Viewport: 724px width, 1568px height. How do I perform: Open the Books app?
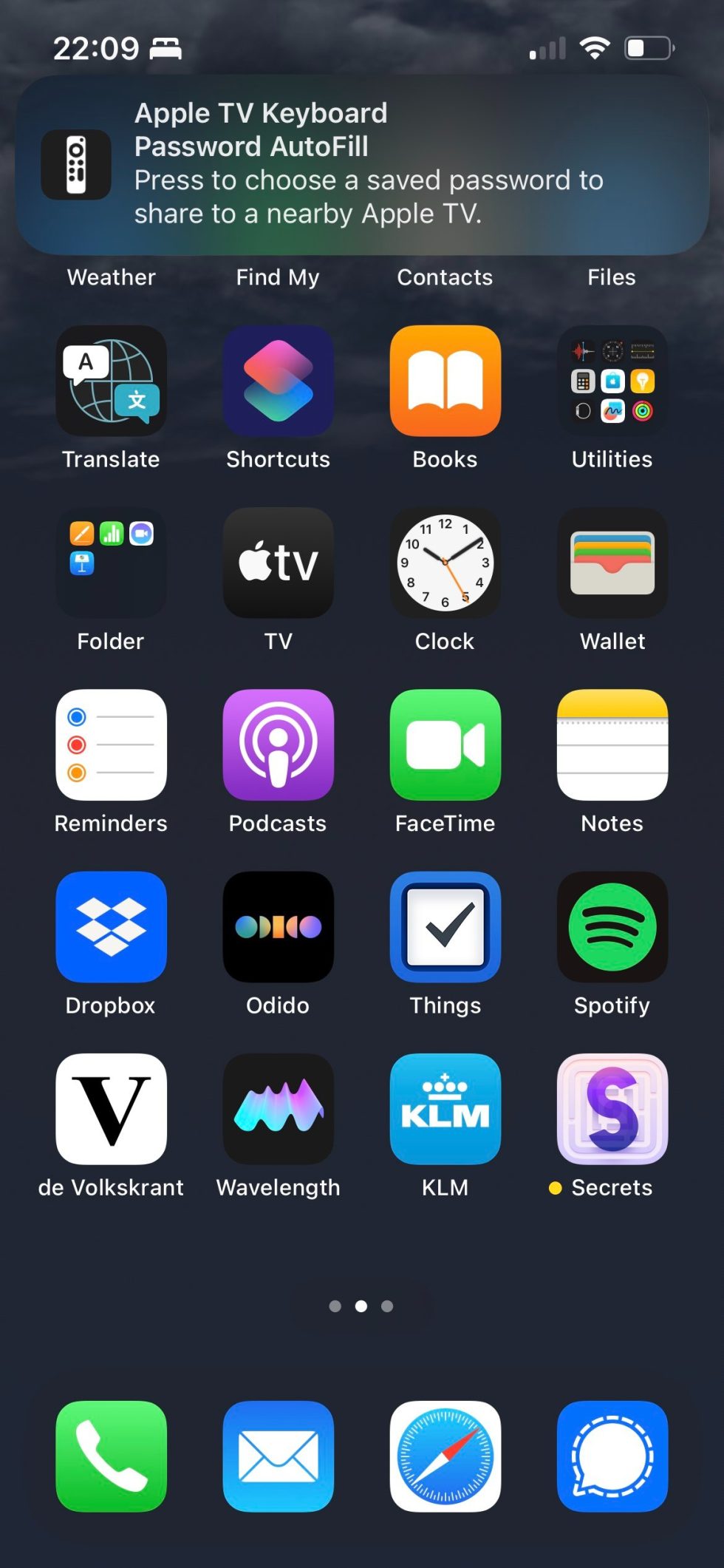point(445,381)
